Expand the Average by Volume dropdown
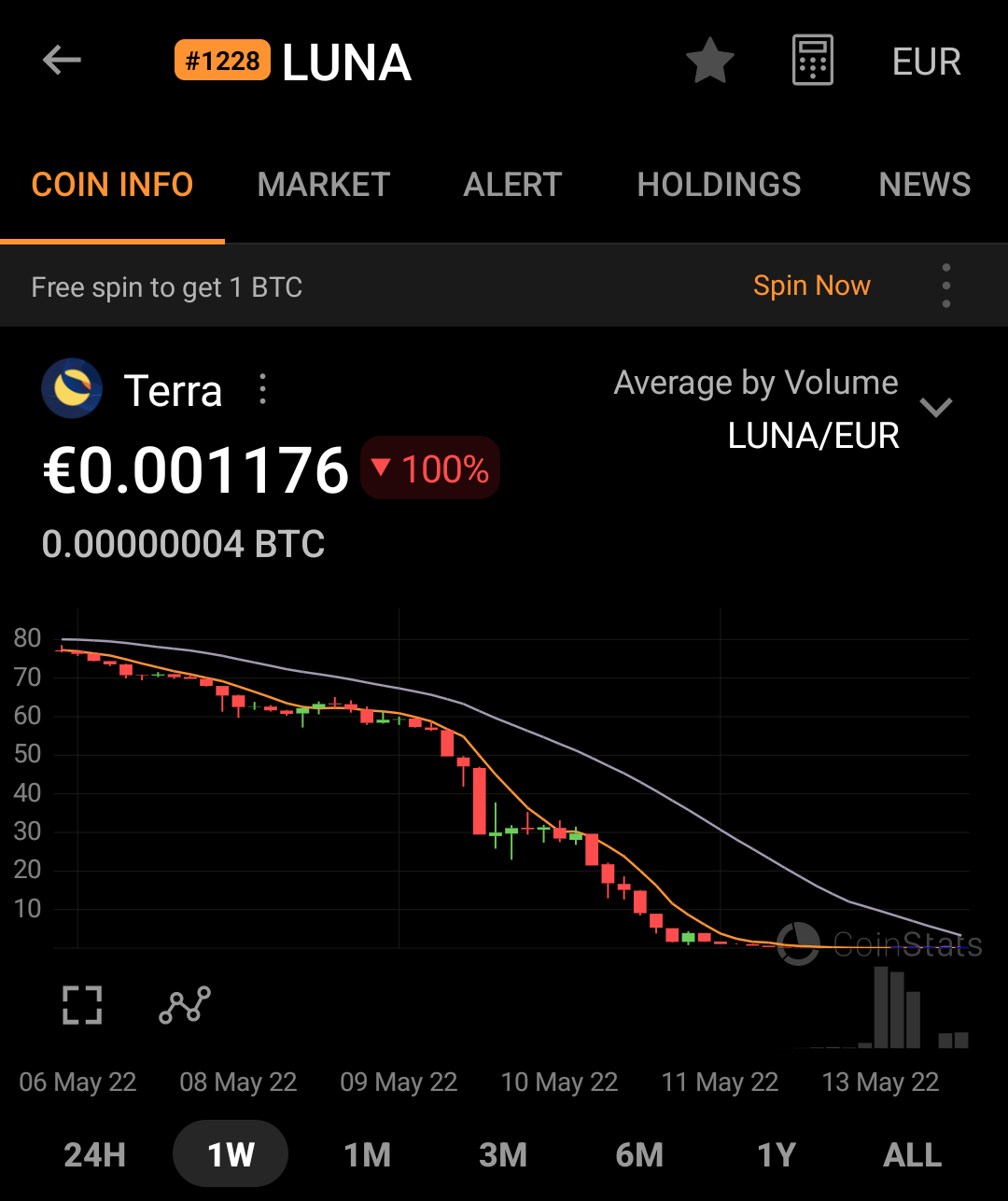1008x1201 pixels. 935,407
